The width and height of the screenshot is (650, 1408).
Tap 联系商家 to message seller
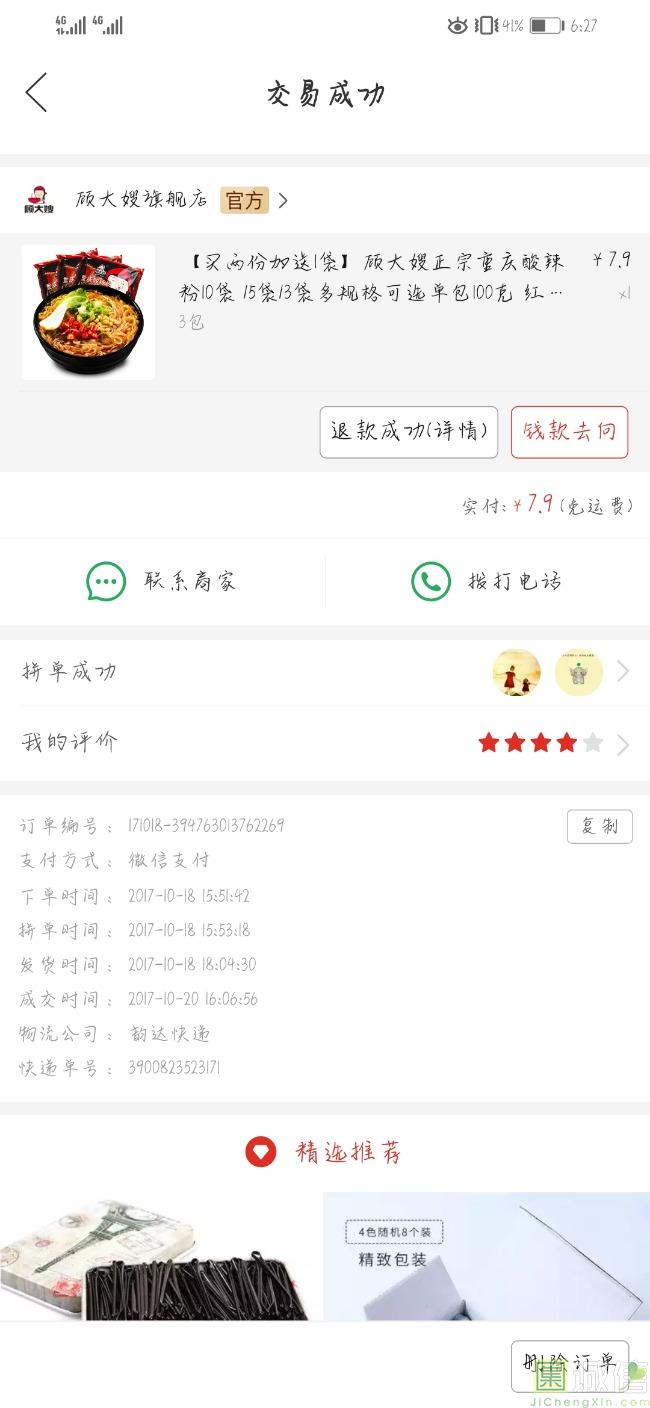pyautogui.click(x=162, y=581)
